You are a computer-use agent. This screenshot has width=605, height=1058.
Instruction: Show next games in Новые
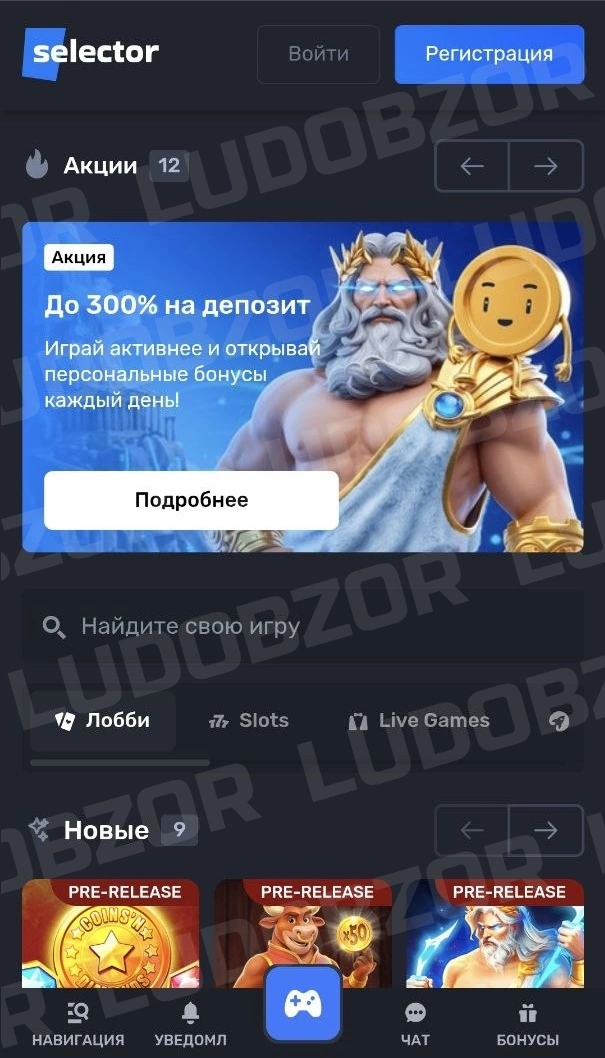[546, 830]
